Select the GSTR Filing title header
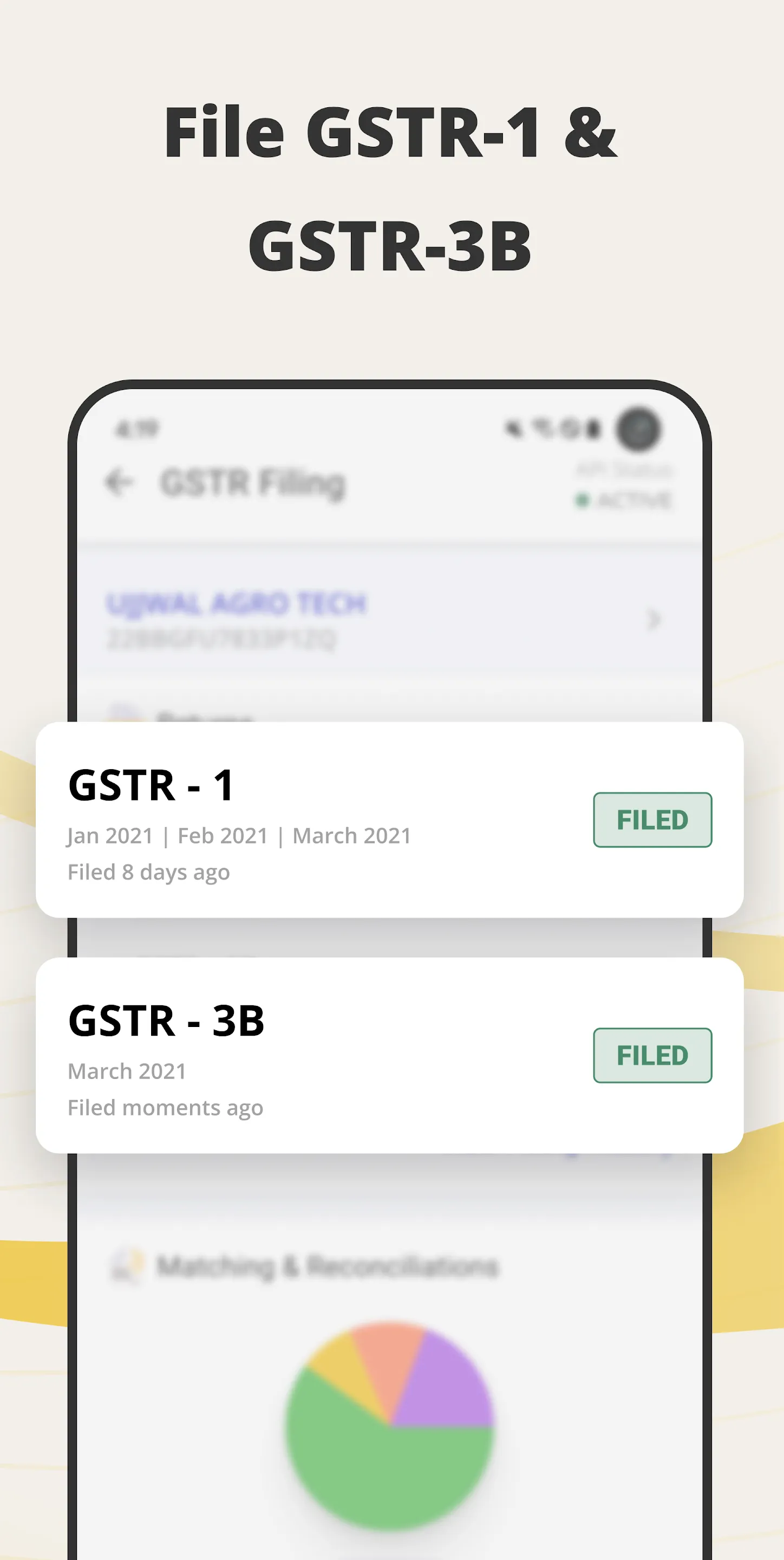 click(x=251, y=483)
